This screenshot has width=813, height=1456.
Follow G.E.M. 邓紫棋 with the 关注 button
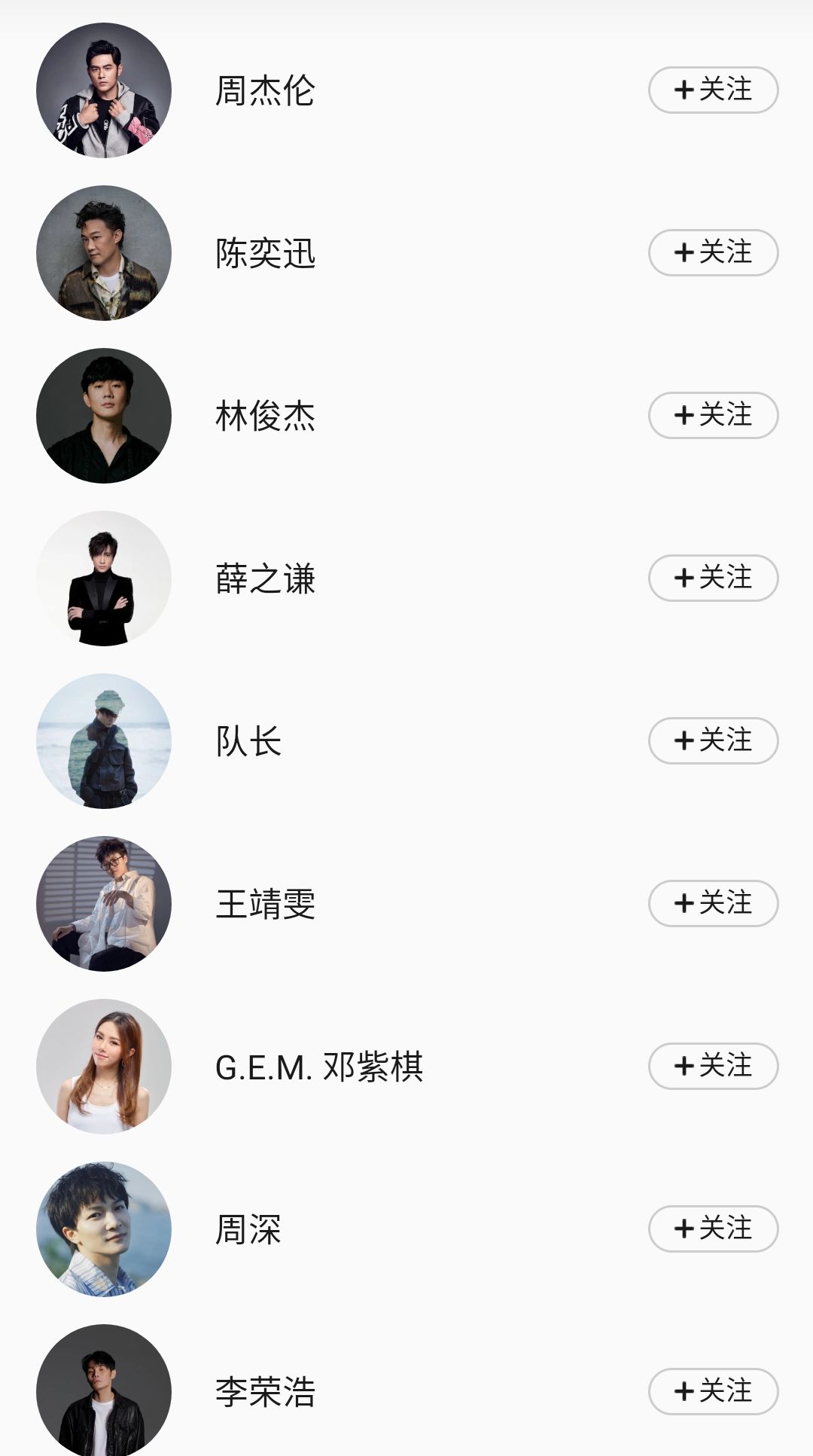pos(712,1067)
